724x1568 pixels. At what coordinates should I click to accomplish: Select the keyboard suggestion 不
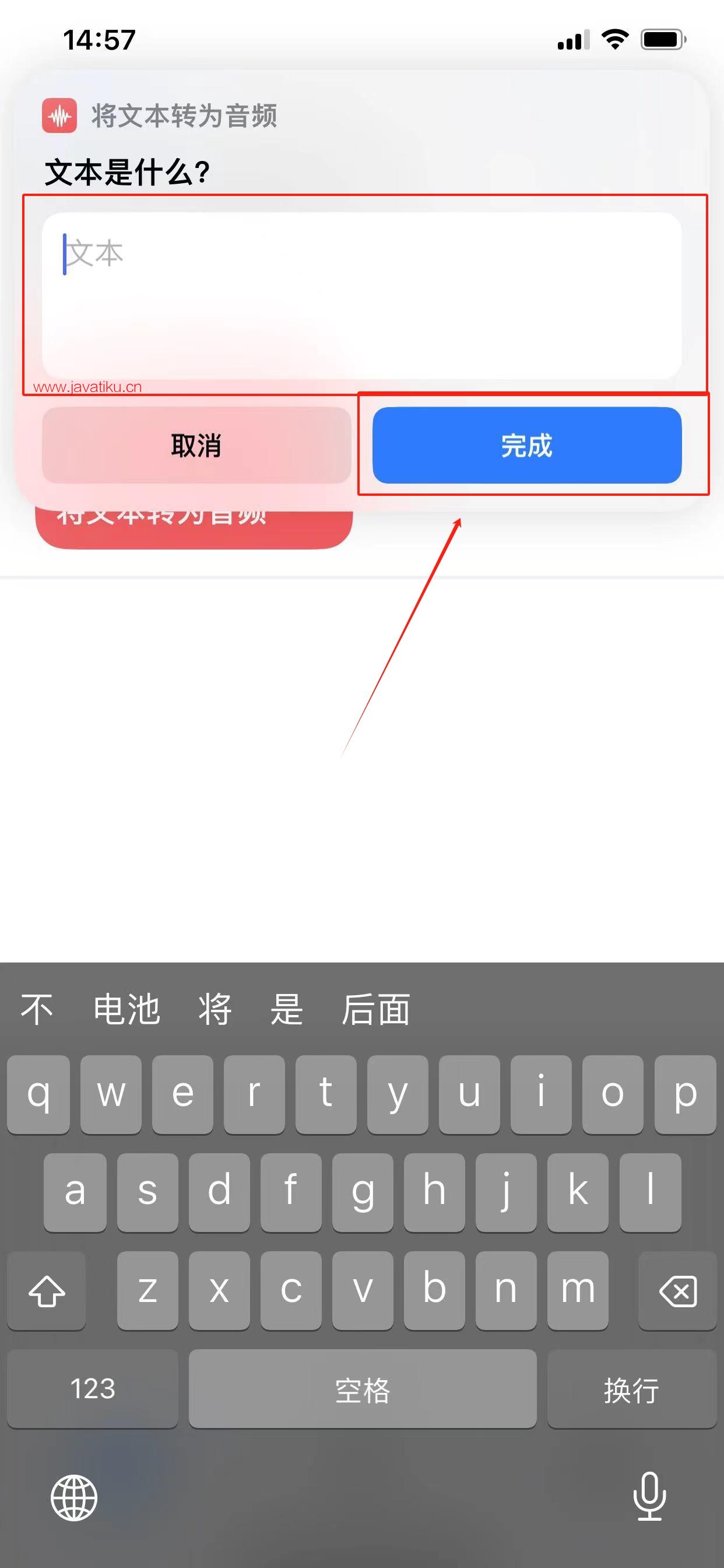click(37, 1009)
